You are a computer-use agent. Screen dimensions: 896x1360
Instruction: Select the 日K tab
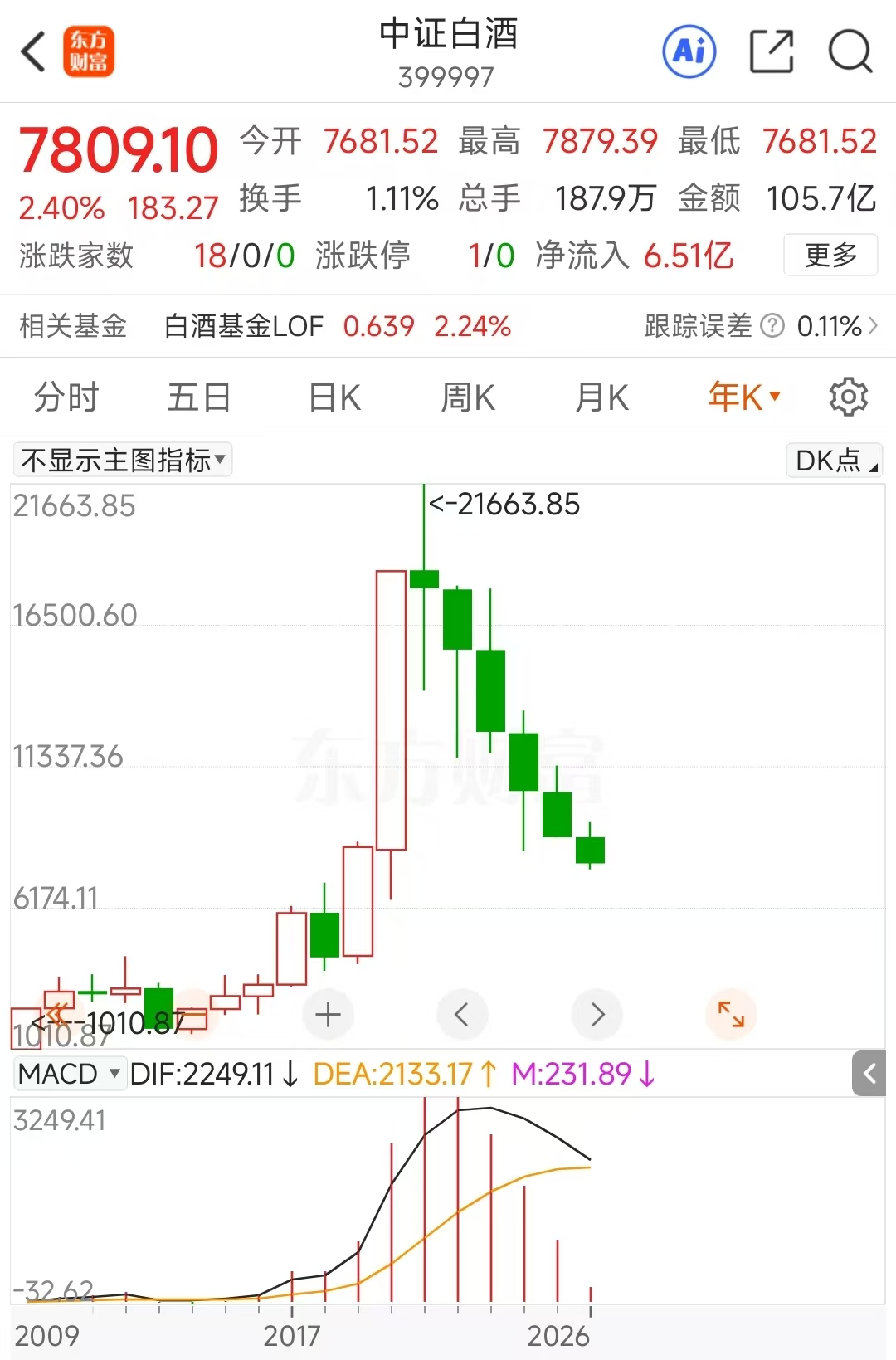coord(334,397)
